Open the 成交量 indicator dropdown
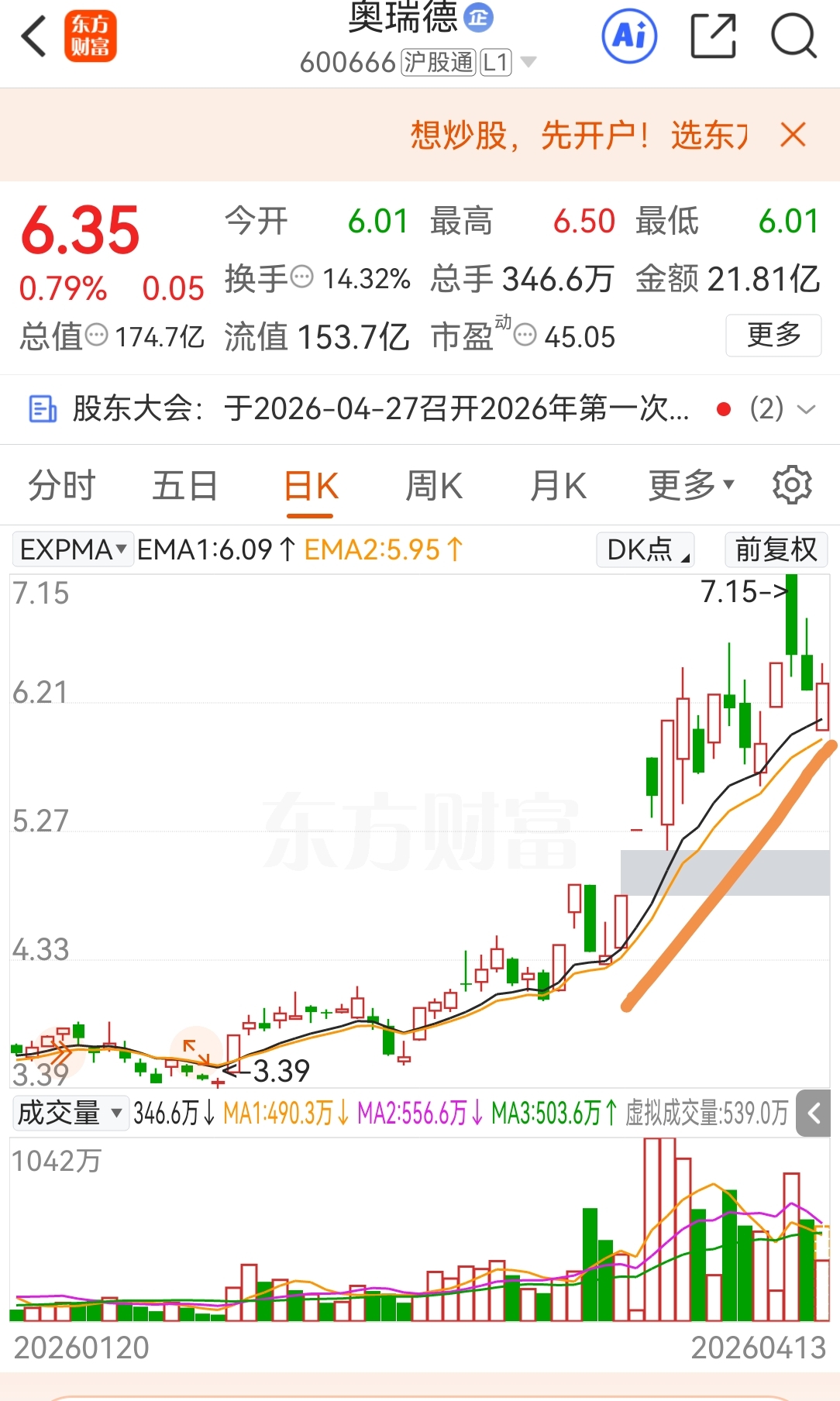This screenshot has height=1401, width=840. tap(71, 1113)
